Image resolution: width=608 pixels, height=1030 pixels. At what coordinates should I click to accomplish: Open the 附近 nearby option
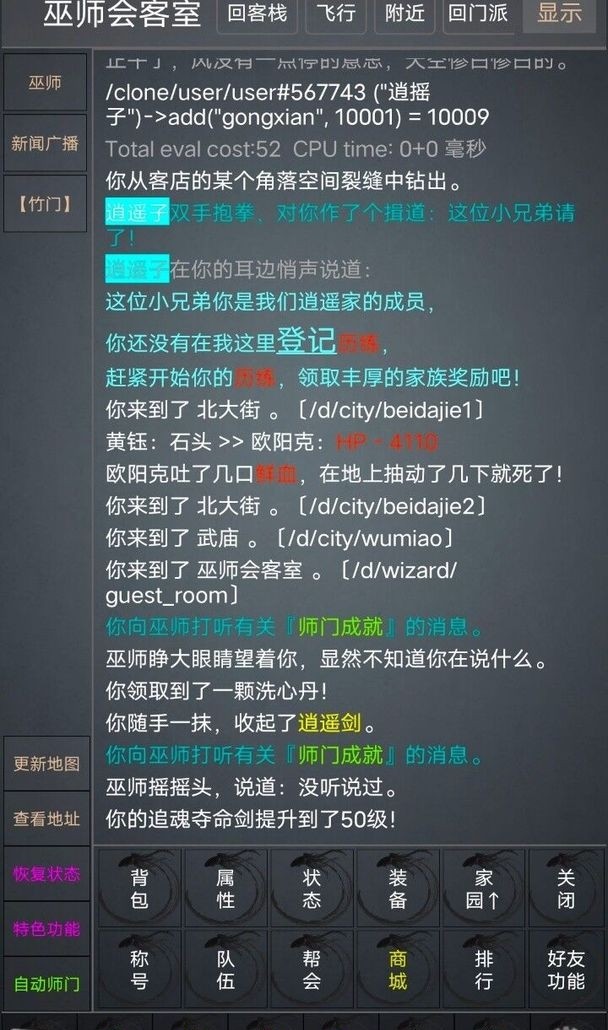point(404,15)
